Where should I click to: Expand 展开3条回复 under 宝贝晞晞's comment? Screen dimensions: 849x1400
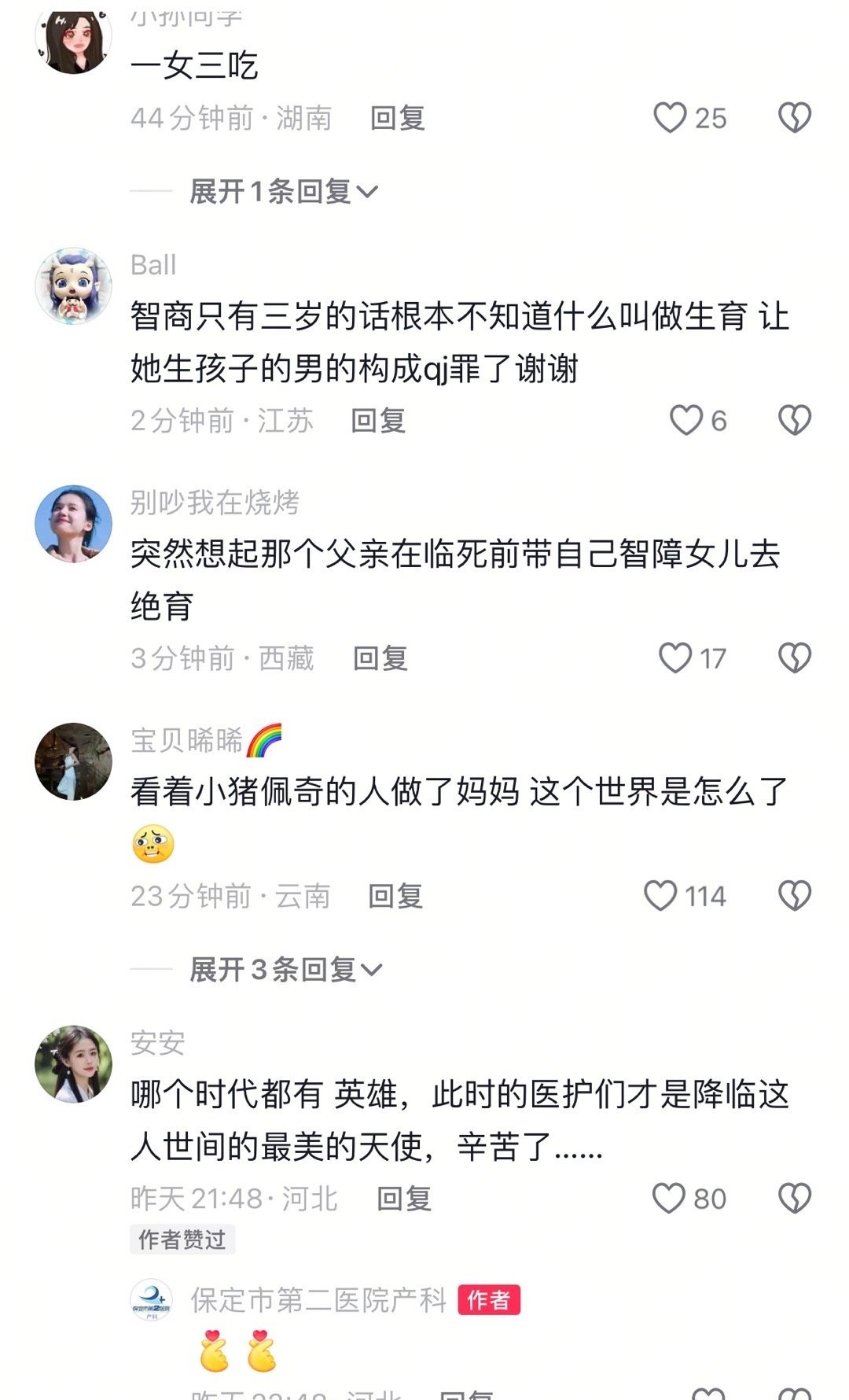click(285, 970)
